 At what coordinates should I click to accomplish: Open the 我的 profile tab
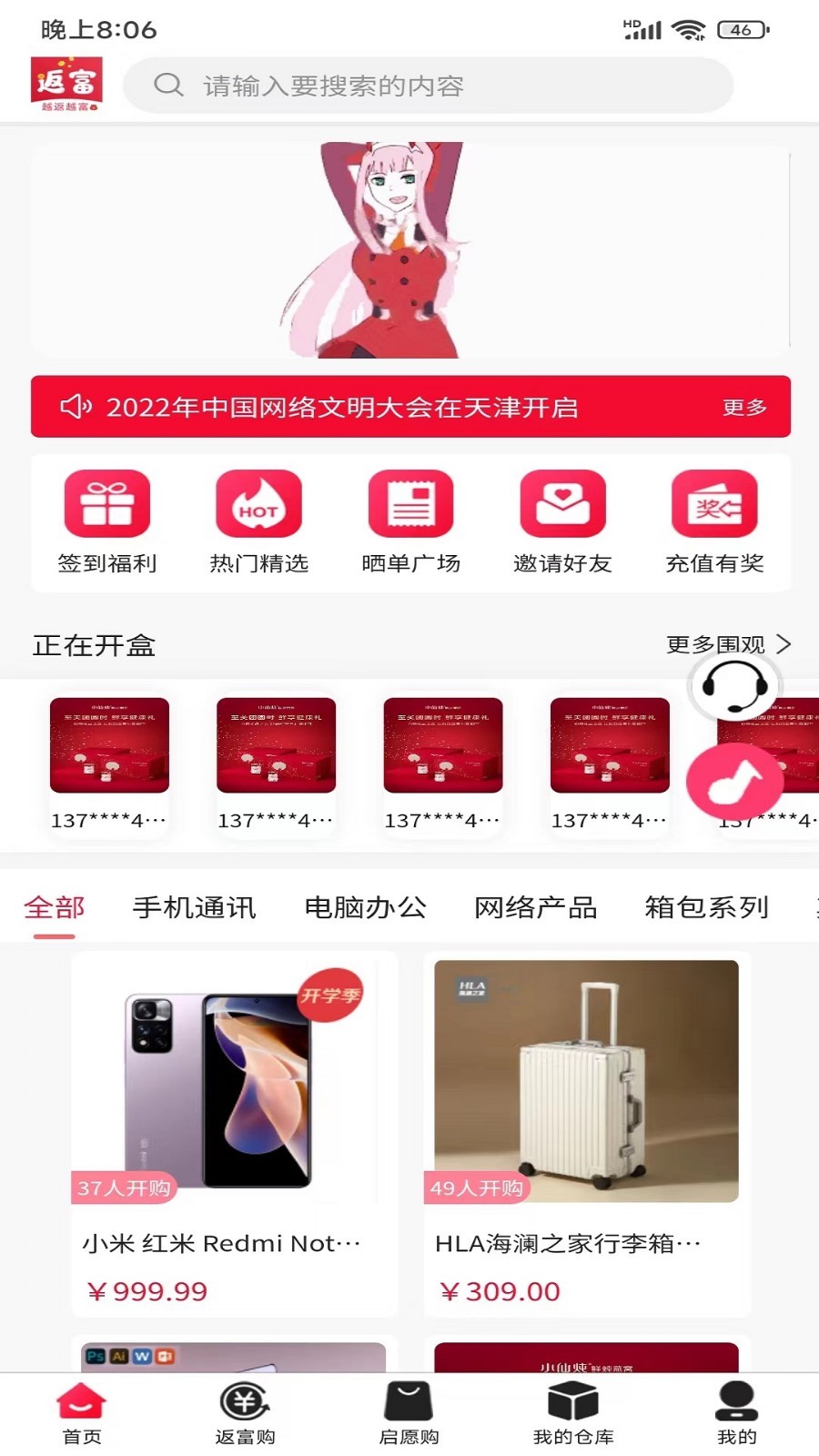click(x=737, y=1413)
